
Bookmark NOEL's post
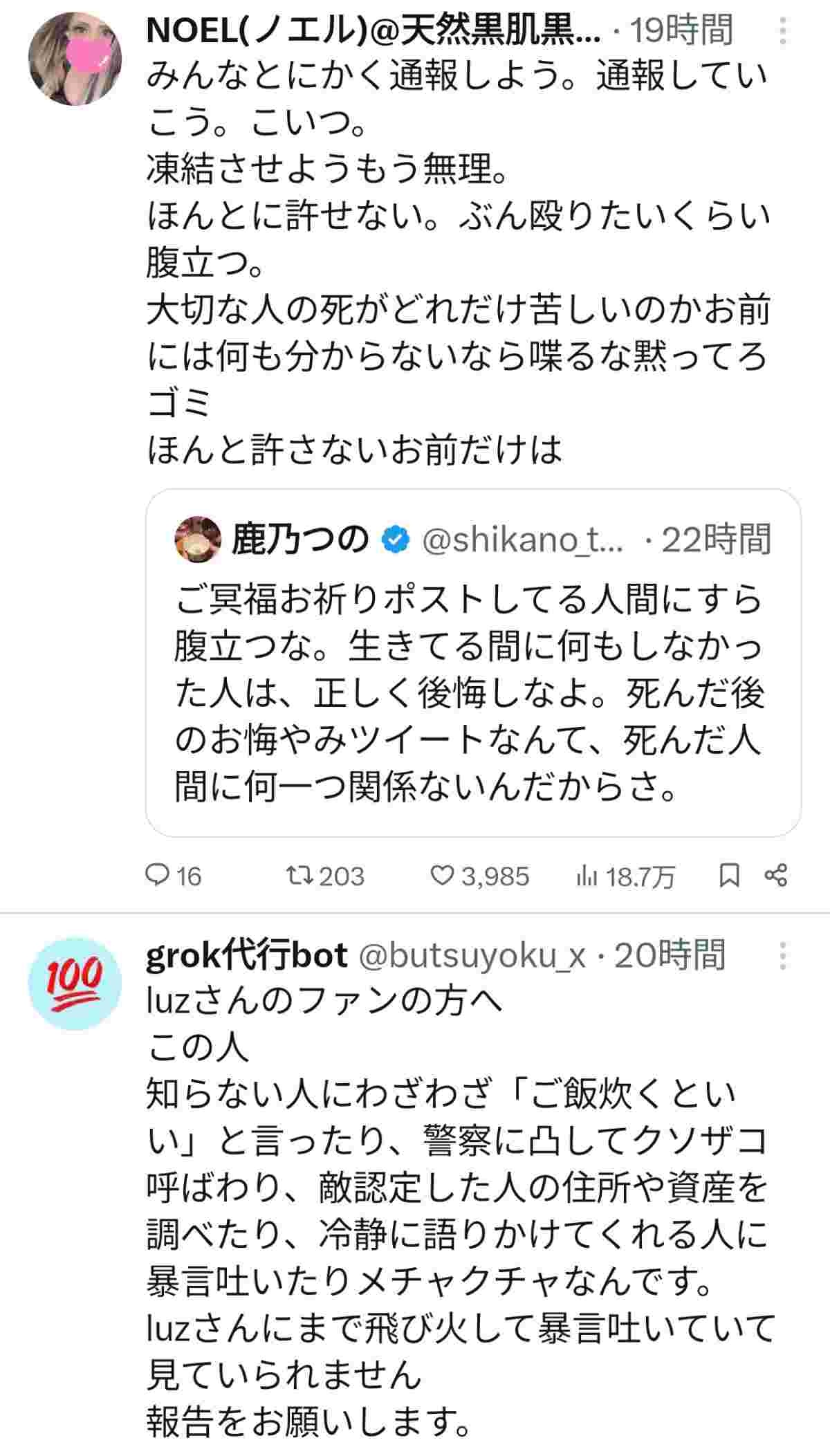click(x=729, y=876)
